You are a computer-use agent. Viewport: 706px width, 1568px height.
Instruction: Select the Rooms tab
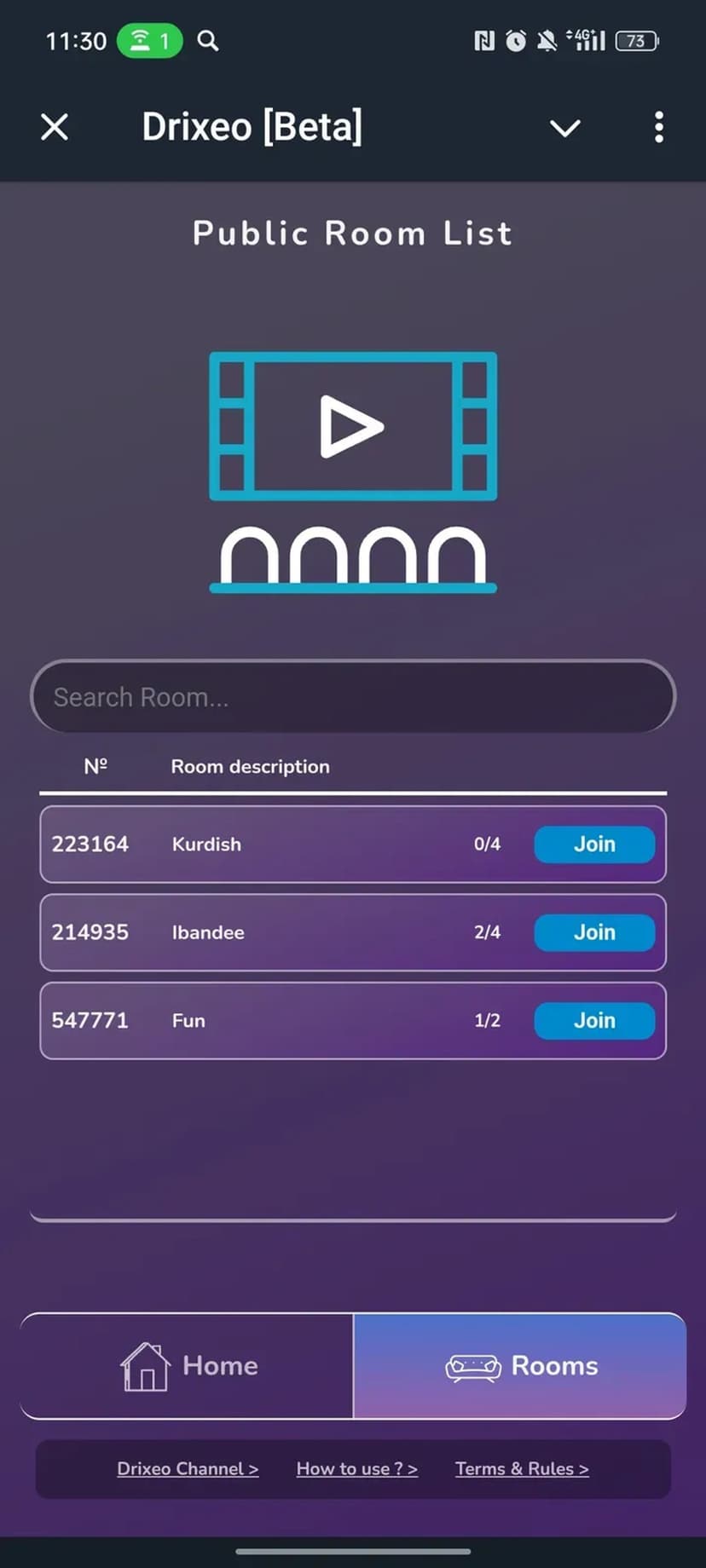pyautogui.click(x=520, y=1366)
